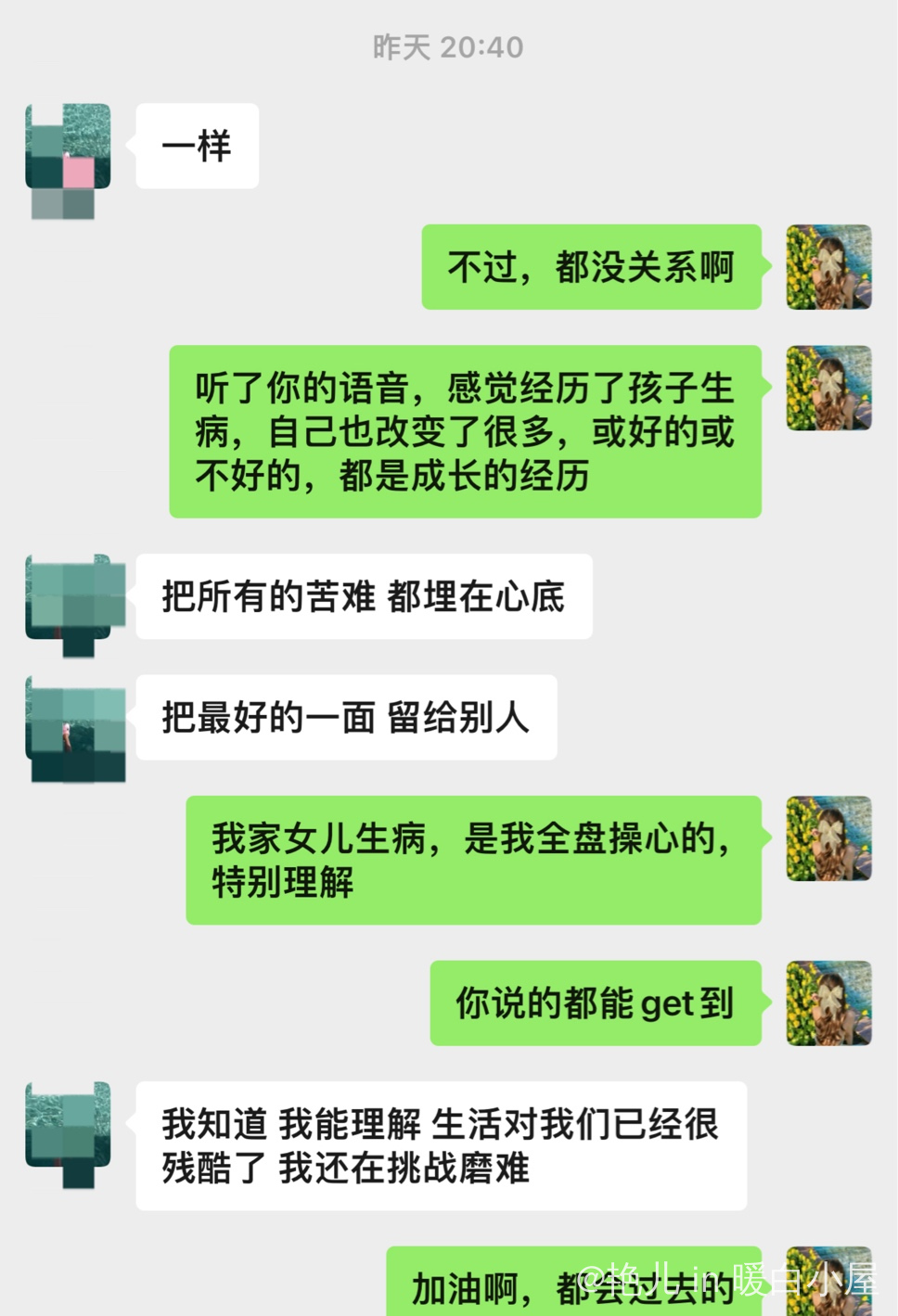Open own avatar beside "不过，都没关系啊"

(x=828, y=267)
